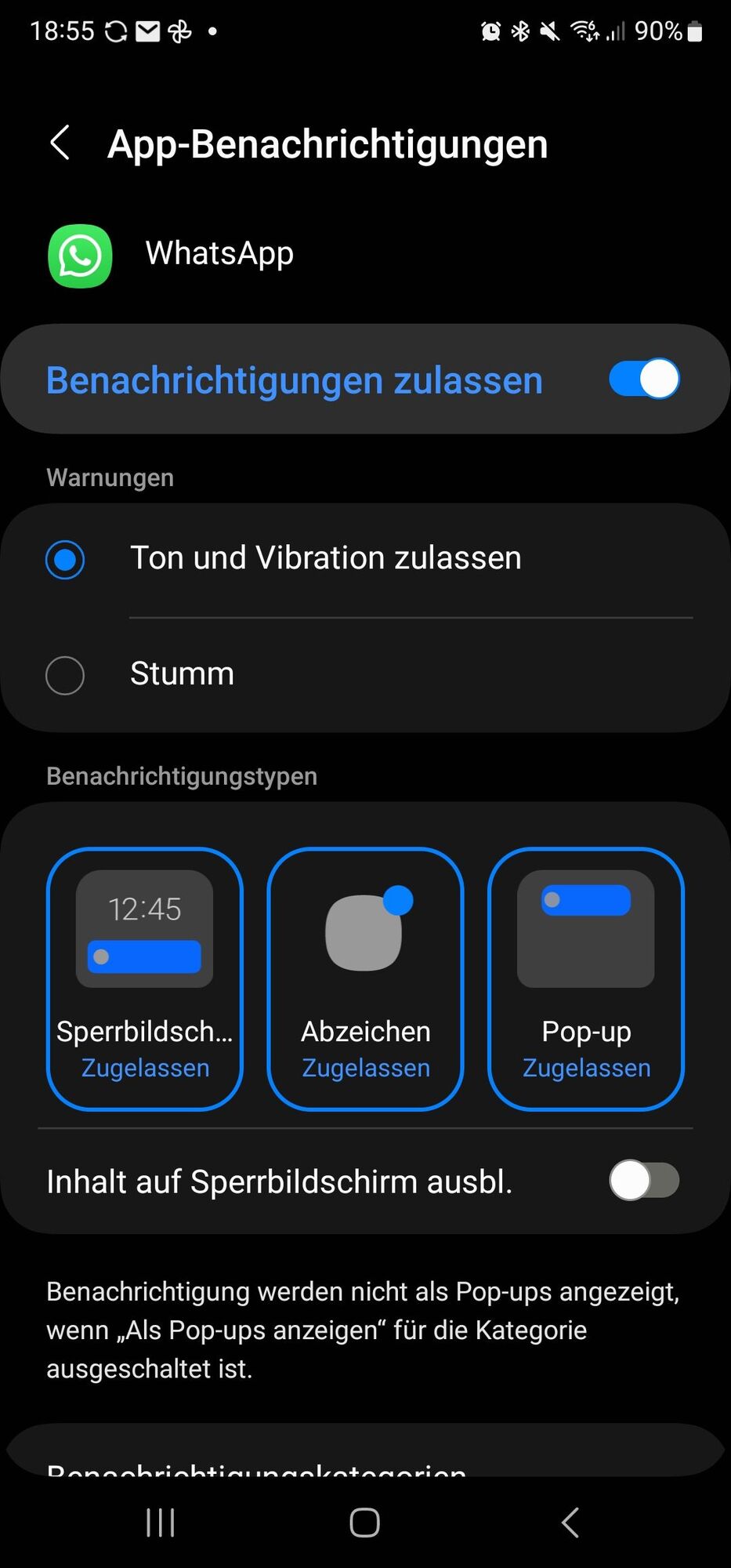The height and width of the screenshot is (1568, 731).
Task: Open recent apps from navigation bar
Action: click(161, 1523)
